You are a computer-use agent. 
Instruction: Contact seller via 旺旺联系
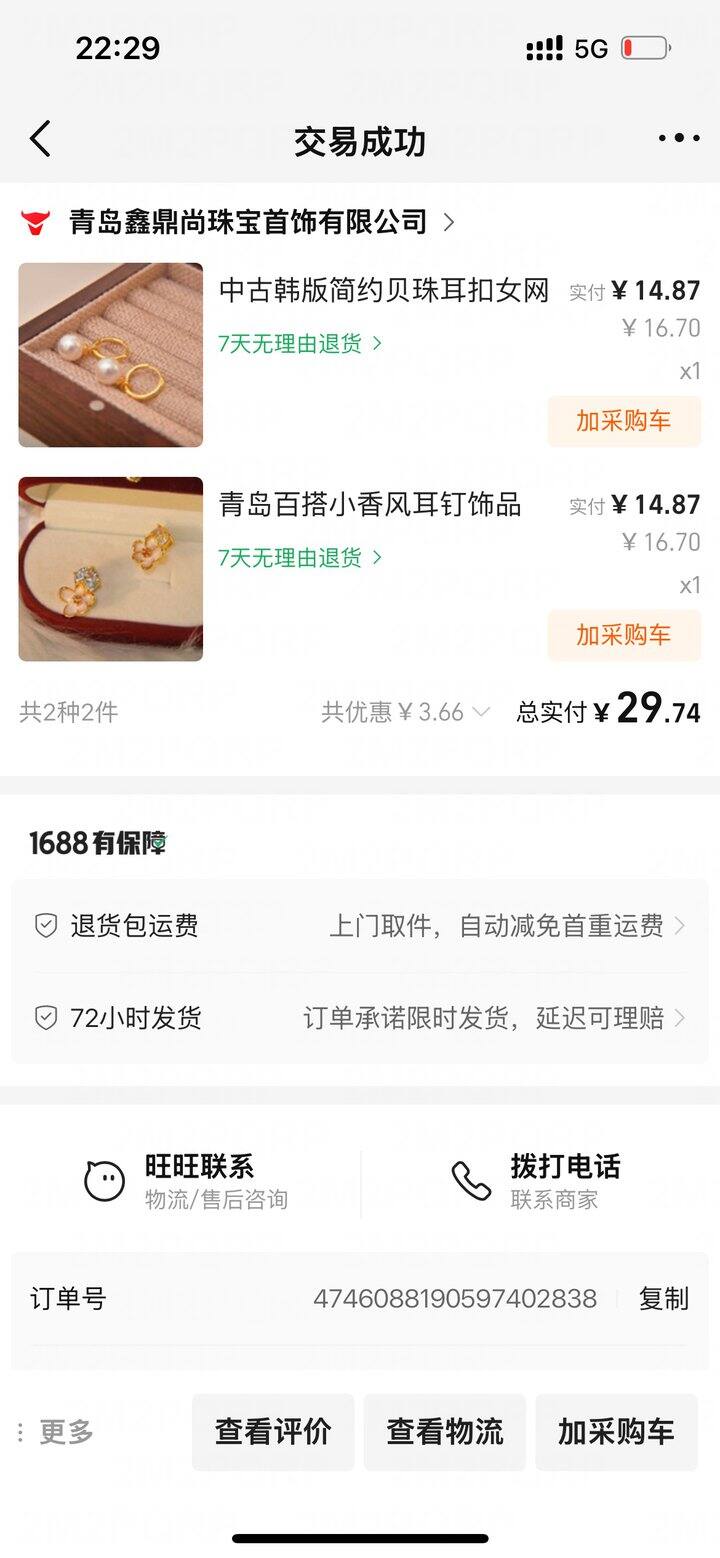tap(185, 1181)
